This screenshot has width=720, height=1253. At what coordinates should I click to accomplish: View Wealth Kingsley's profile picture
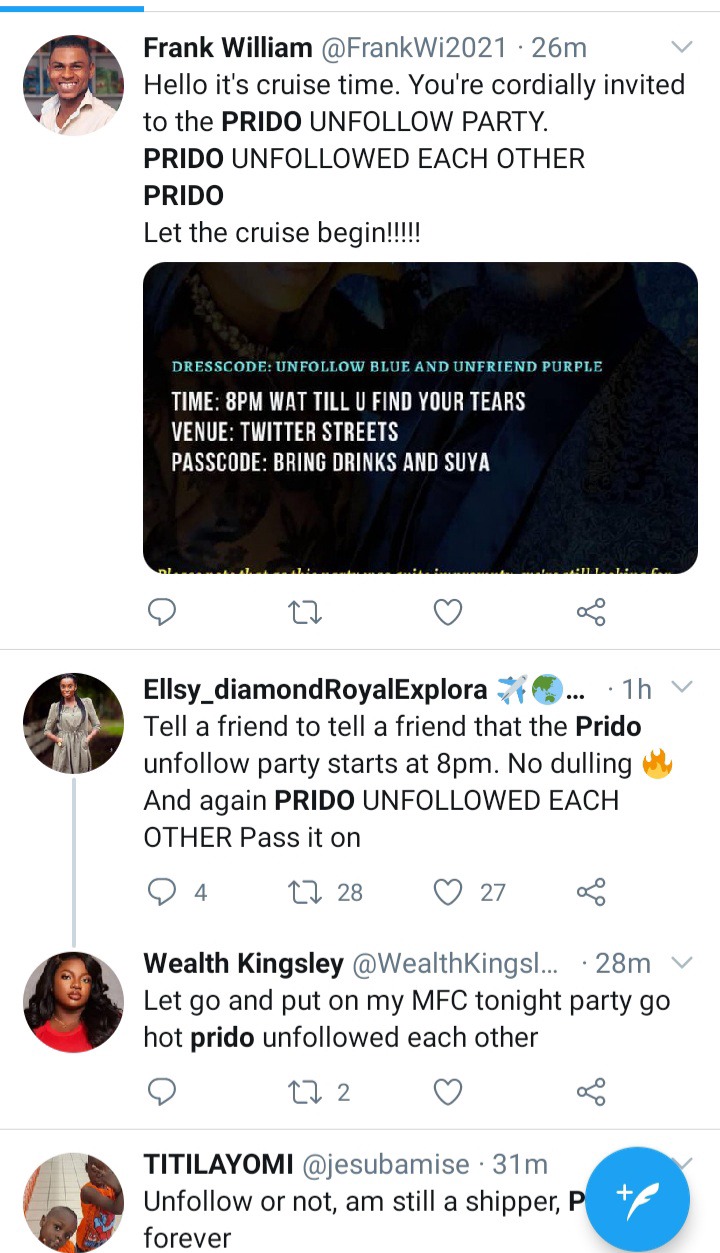click(x=73, y=1002)
